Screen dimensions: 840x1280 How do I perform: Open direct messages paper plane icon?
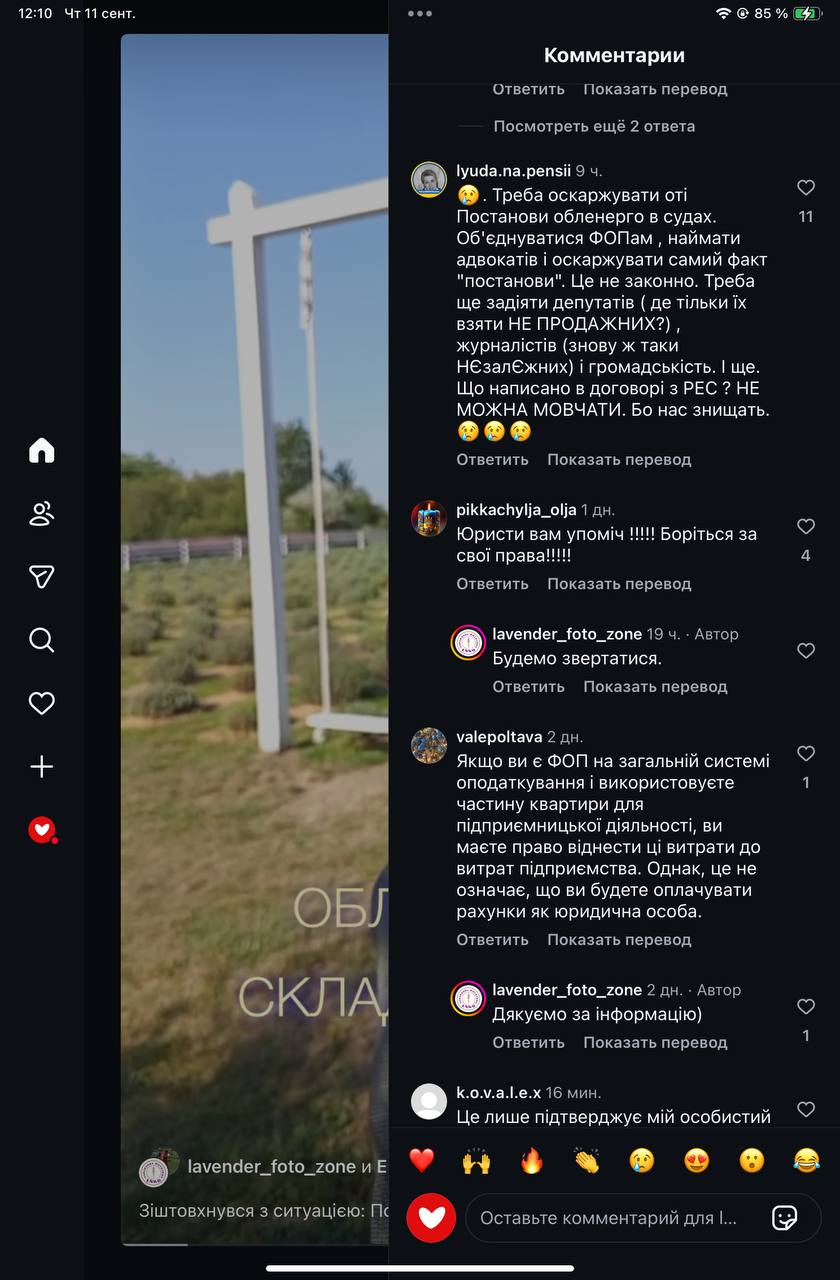[41, 577]
